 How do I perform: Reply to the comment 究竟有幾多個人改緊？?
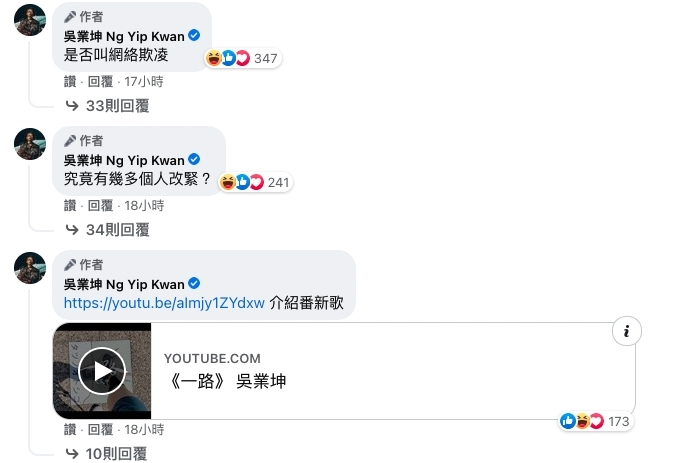click(100, 205)
